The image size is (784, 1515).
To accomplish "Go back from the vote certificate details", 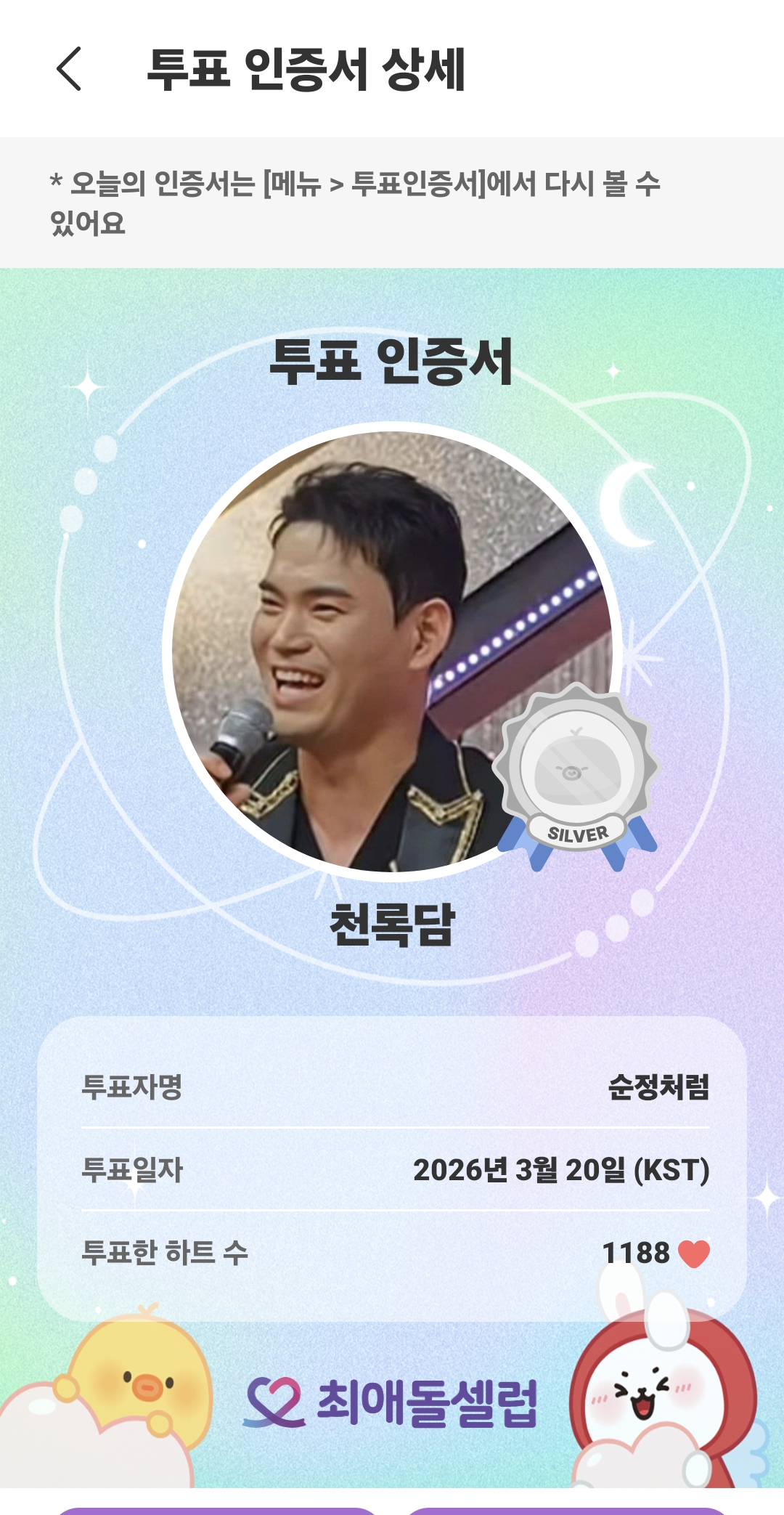I will coord(69,69).
